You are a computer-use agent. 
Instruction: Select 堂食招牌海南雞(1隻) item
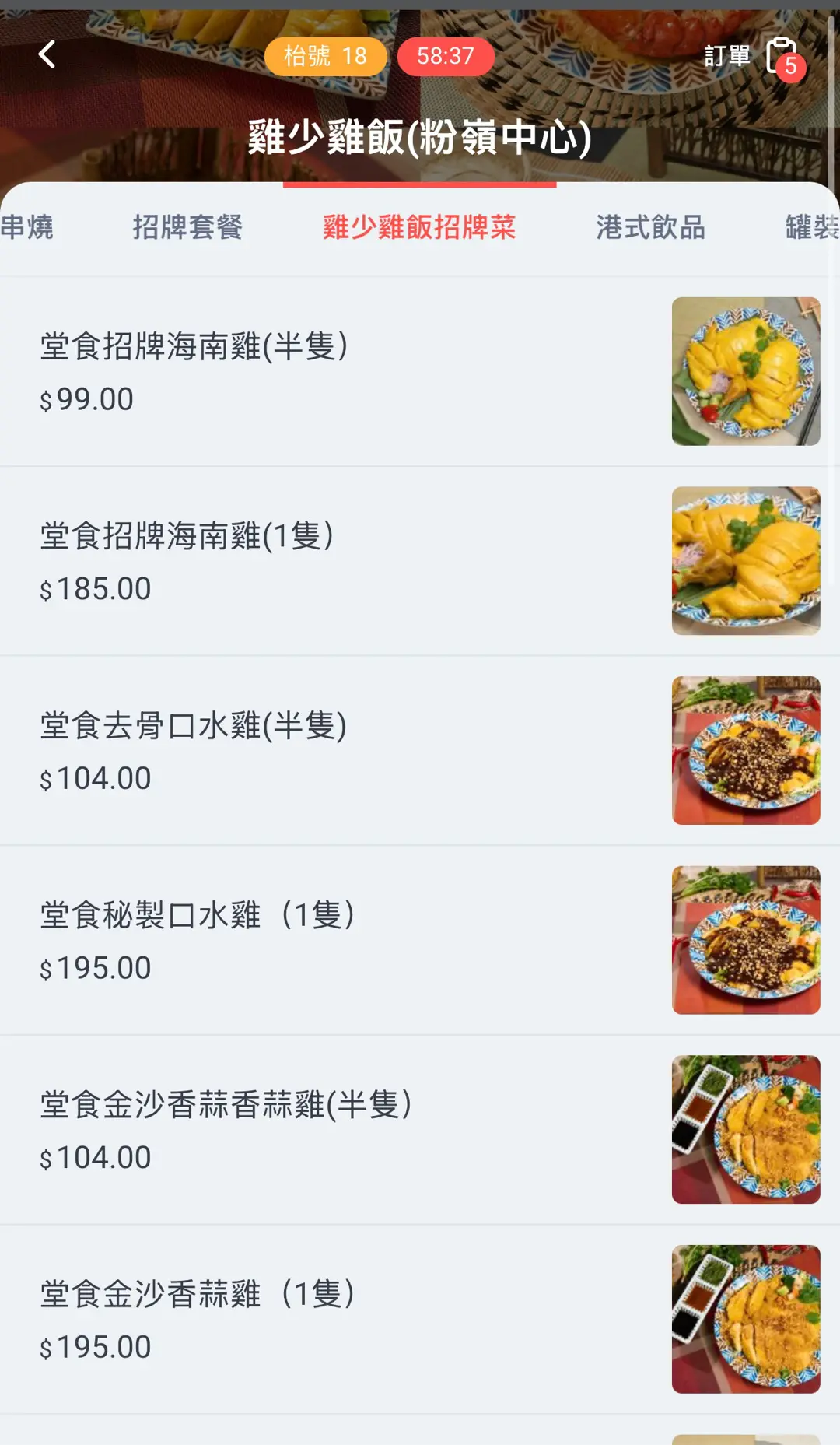pyautogui.click(x=350, y=561)
